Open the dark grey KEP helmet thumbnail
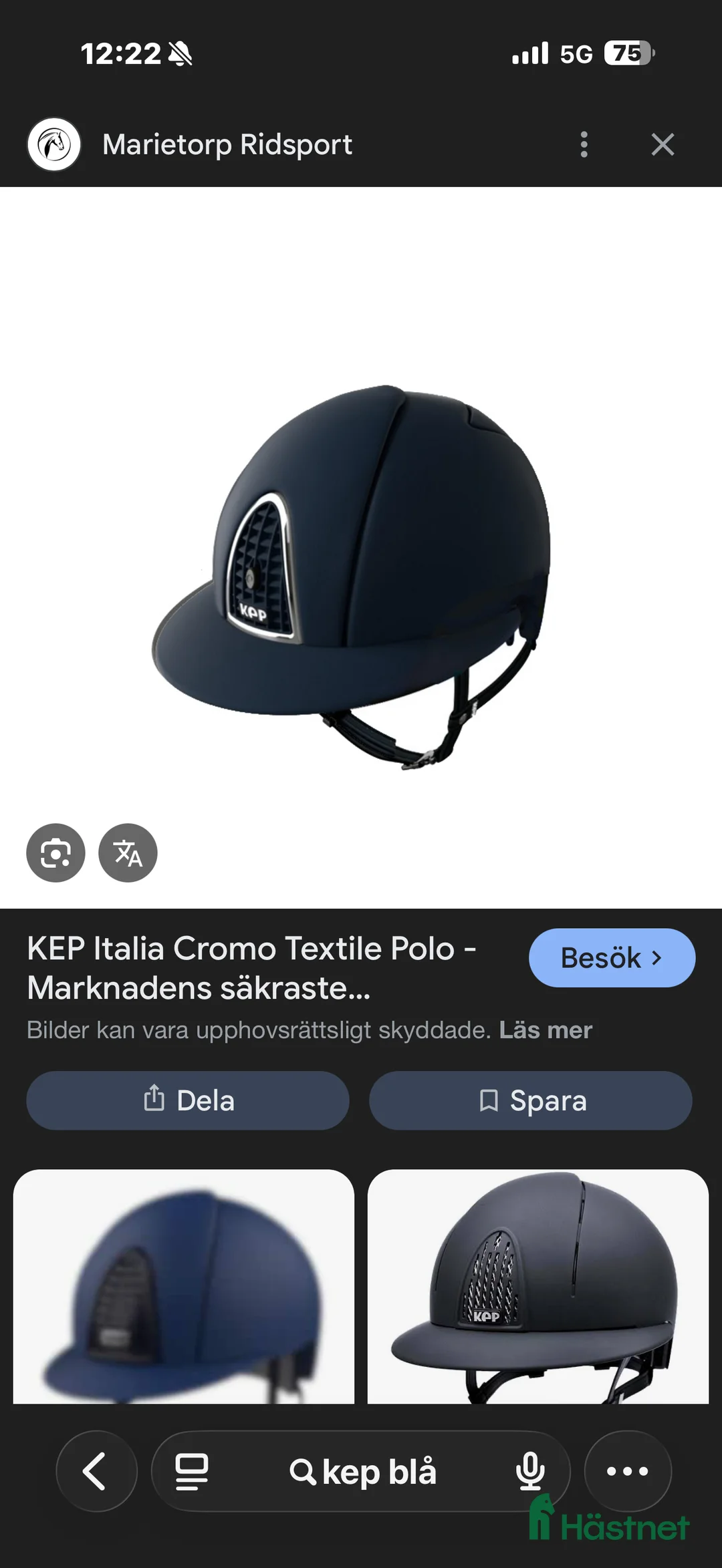 [537, 1286]
